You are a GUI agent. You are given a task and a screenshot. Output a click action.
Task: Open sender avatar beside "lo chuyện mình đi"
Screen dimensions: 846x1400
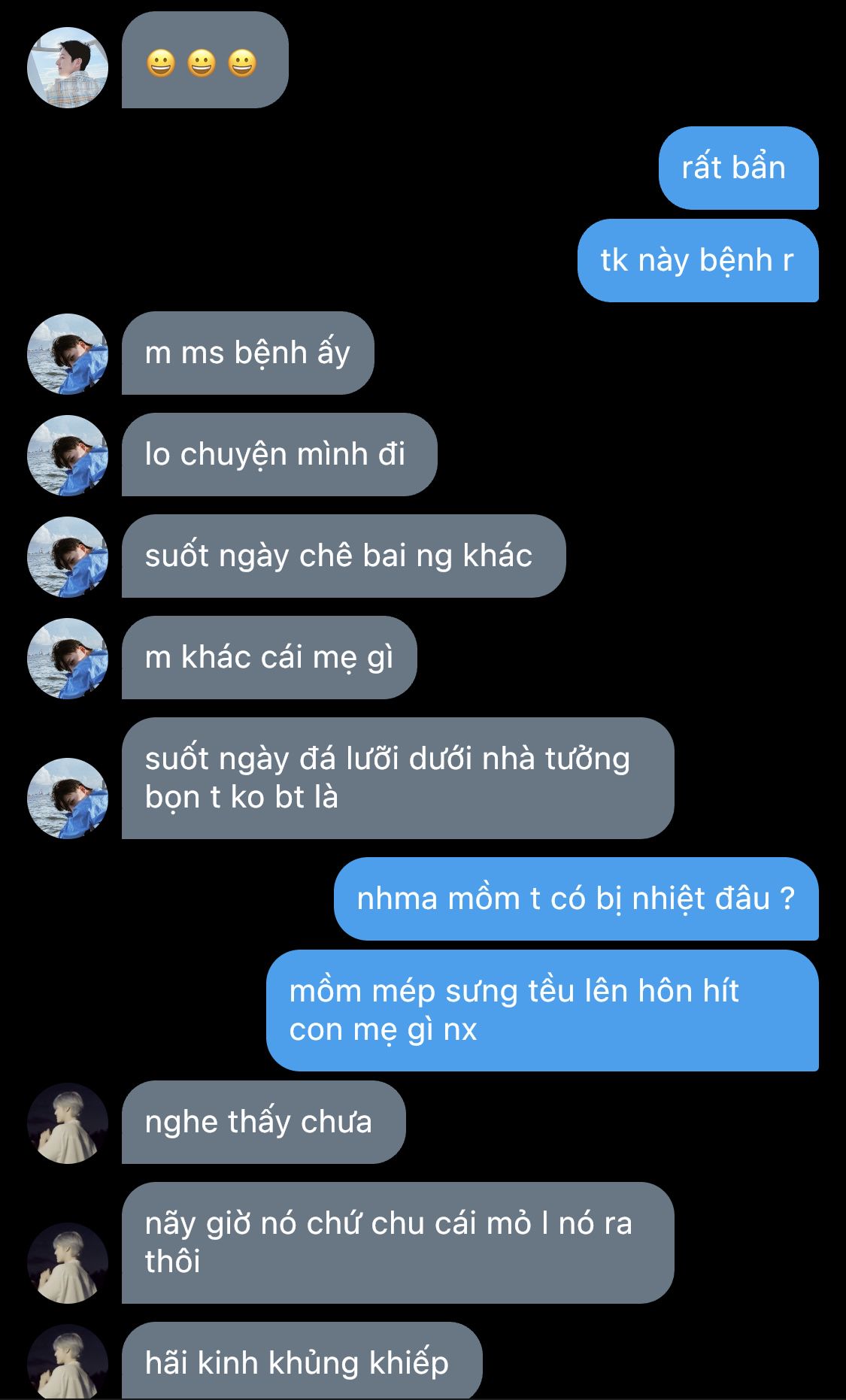[68, 456]
